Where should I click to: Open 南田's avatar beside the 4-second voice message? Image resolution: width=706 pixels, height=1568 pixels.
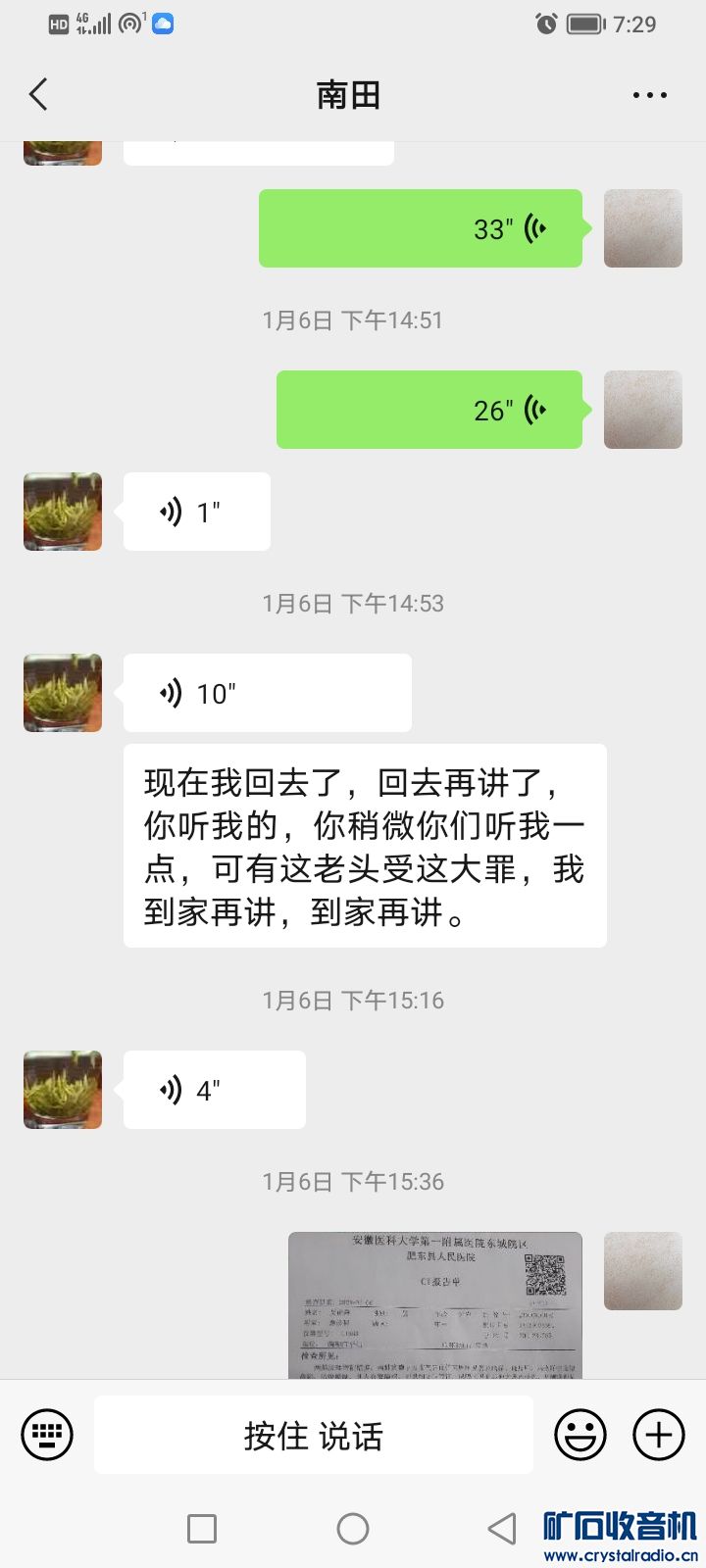pos(63,1090)
